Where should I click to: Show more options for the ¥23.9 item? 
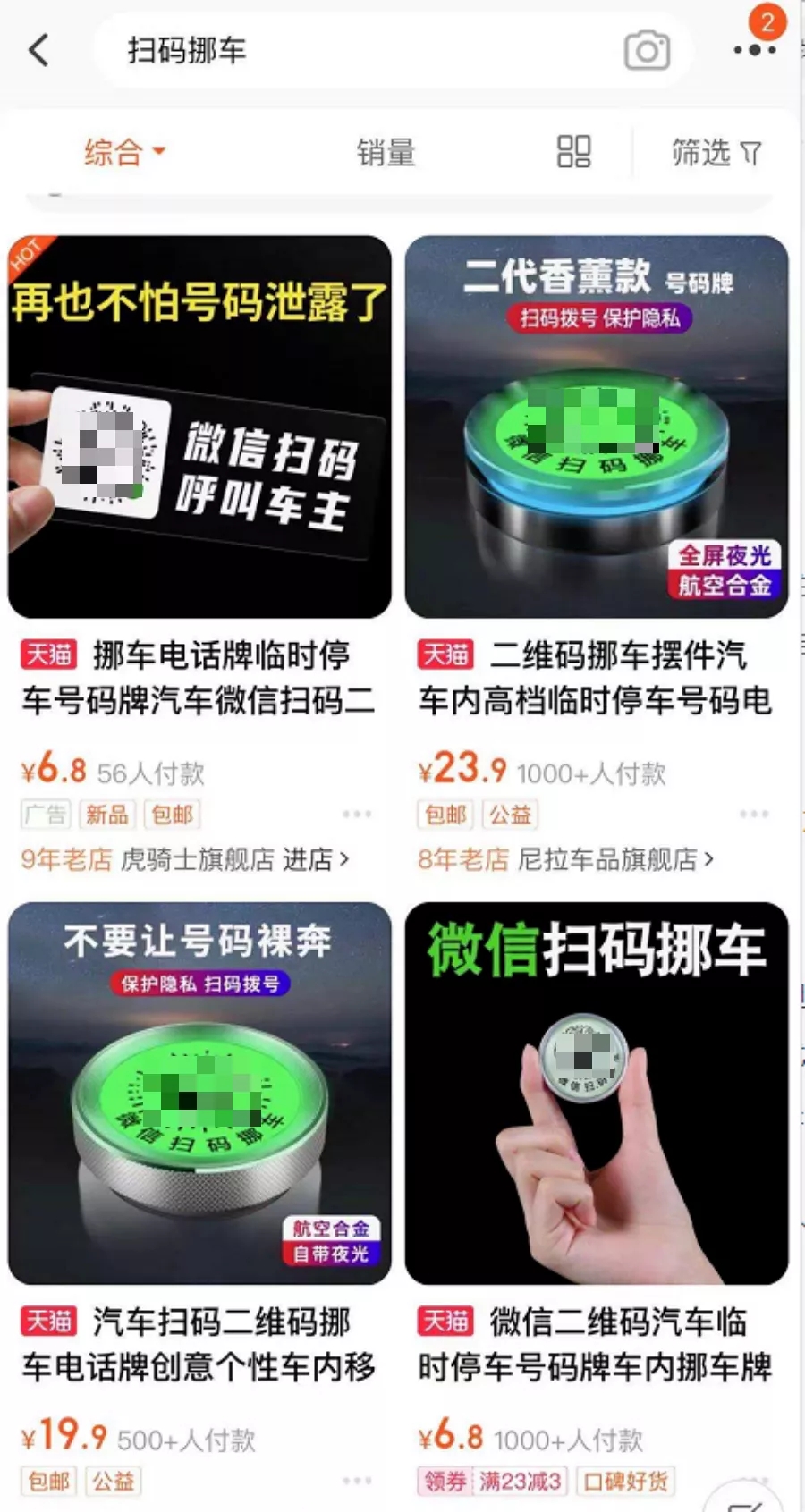click(x=753, y=814)
